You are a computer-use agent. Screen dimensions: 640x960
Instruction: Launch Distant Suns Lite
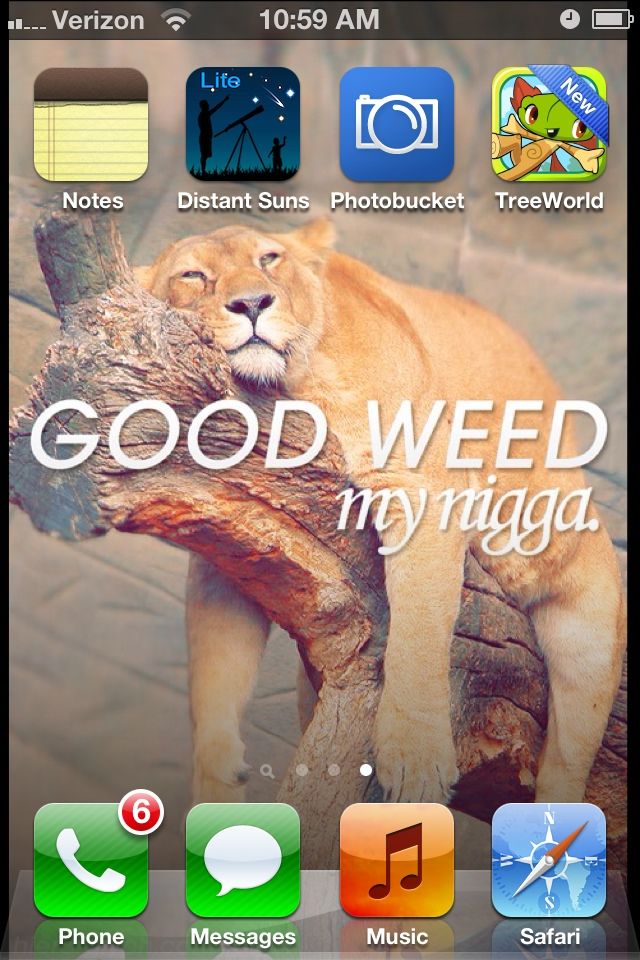[243, 125]
